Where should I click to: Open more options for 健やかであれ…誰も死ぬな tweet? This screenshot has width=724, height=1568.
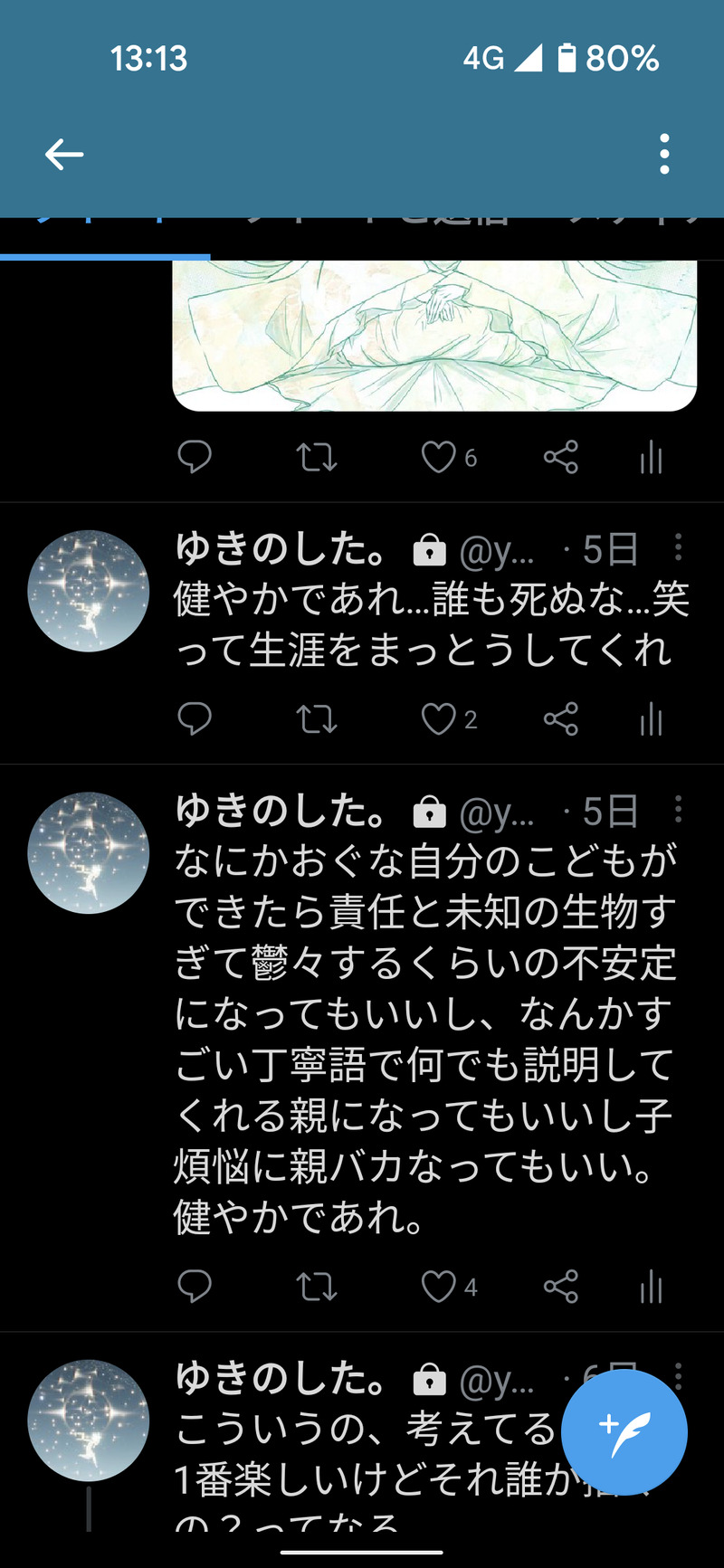click(678, 546)
